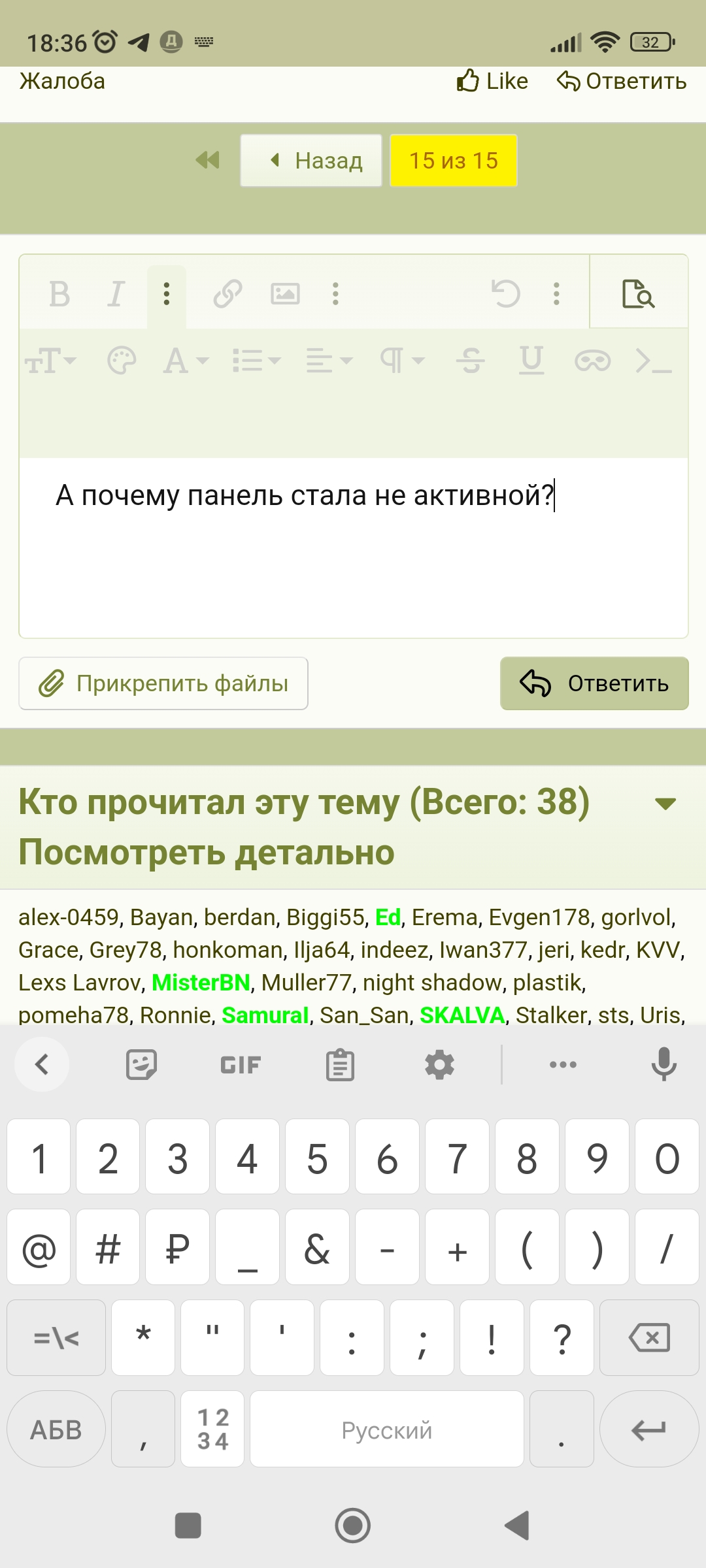Go to previous page via Назад
Viewport: 706px width, 1568px height.
click(312, 161)
